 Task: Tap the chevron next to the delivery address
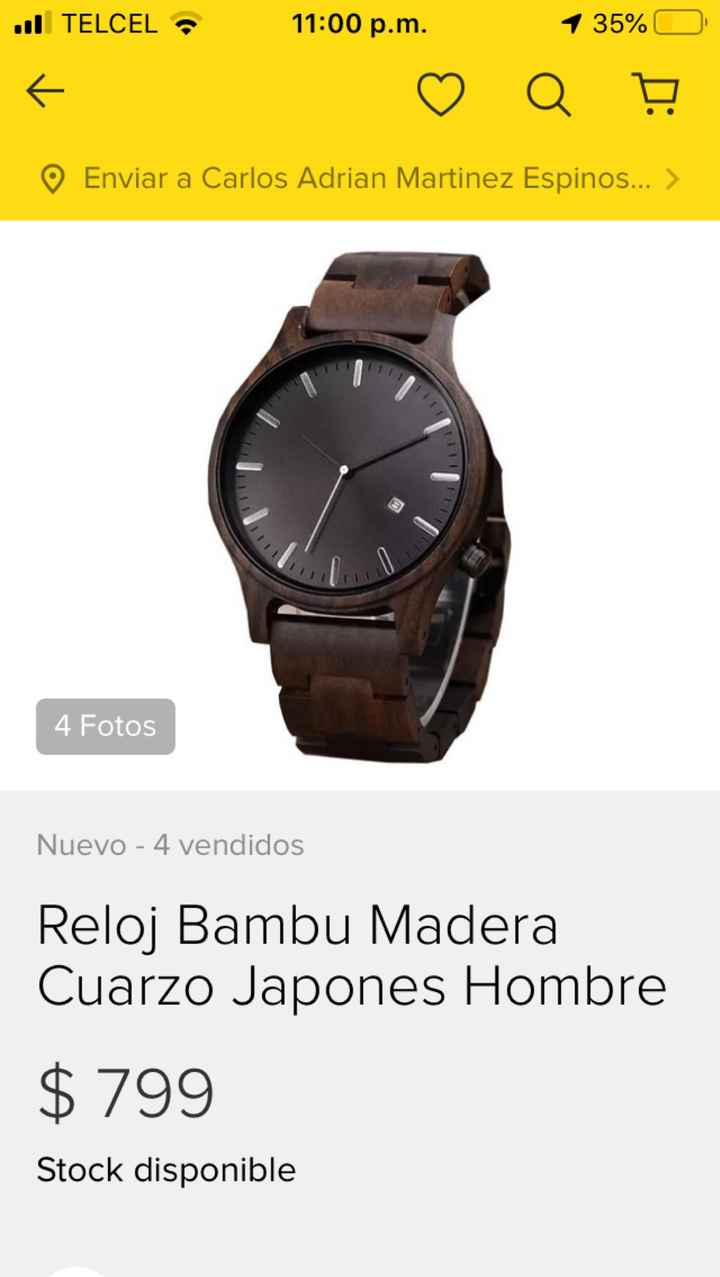672,180
